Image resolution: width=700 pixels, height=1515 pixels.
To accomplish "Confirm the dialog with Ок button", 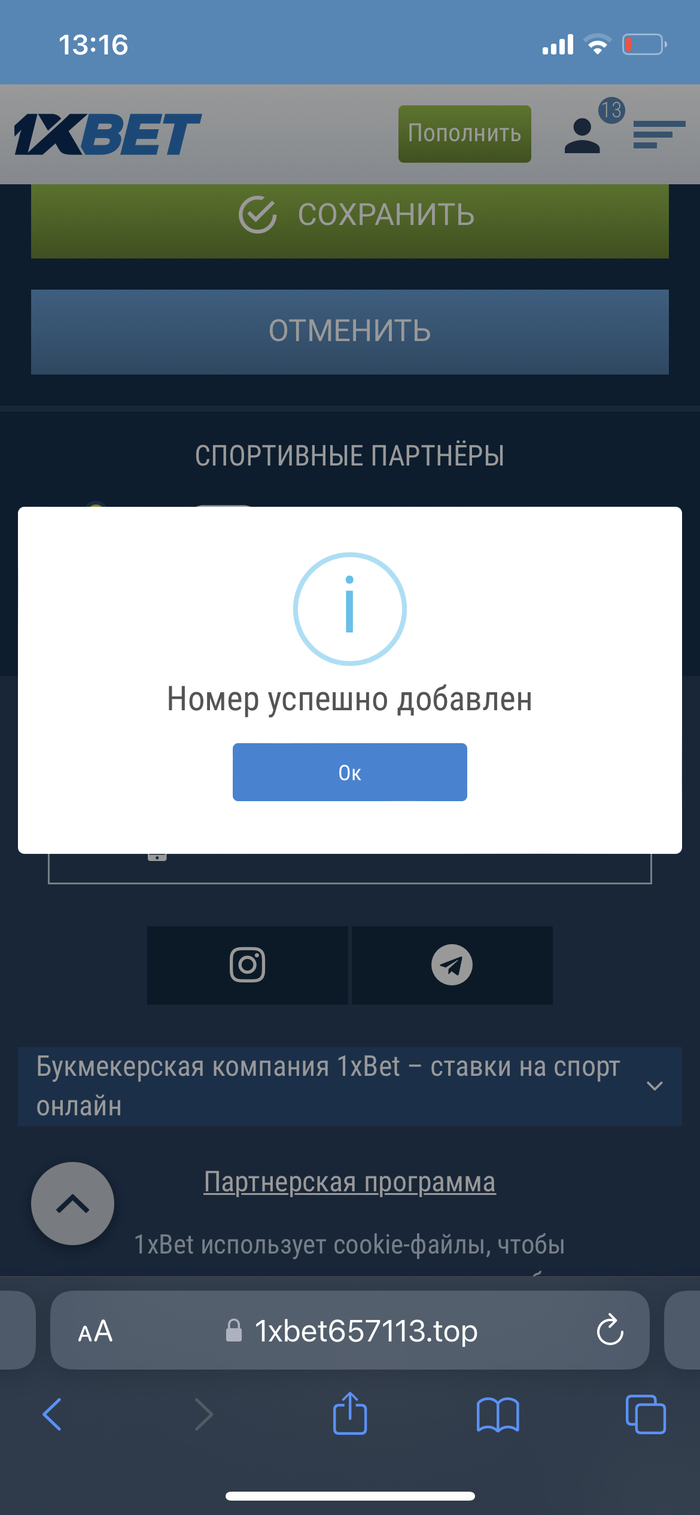I will 349,772.
